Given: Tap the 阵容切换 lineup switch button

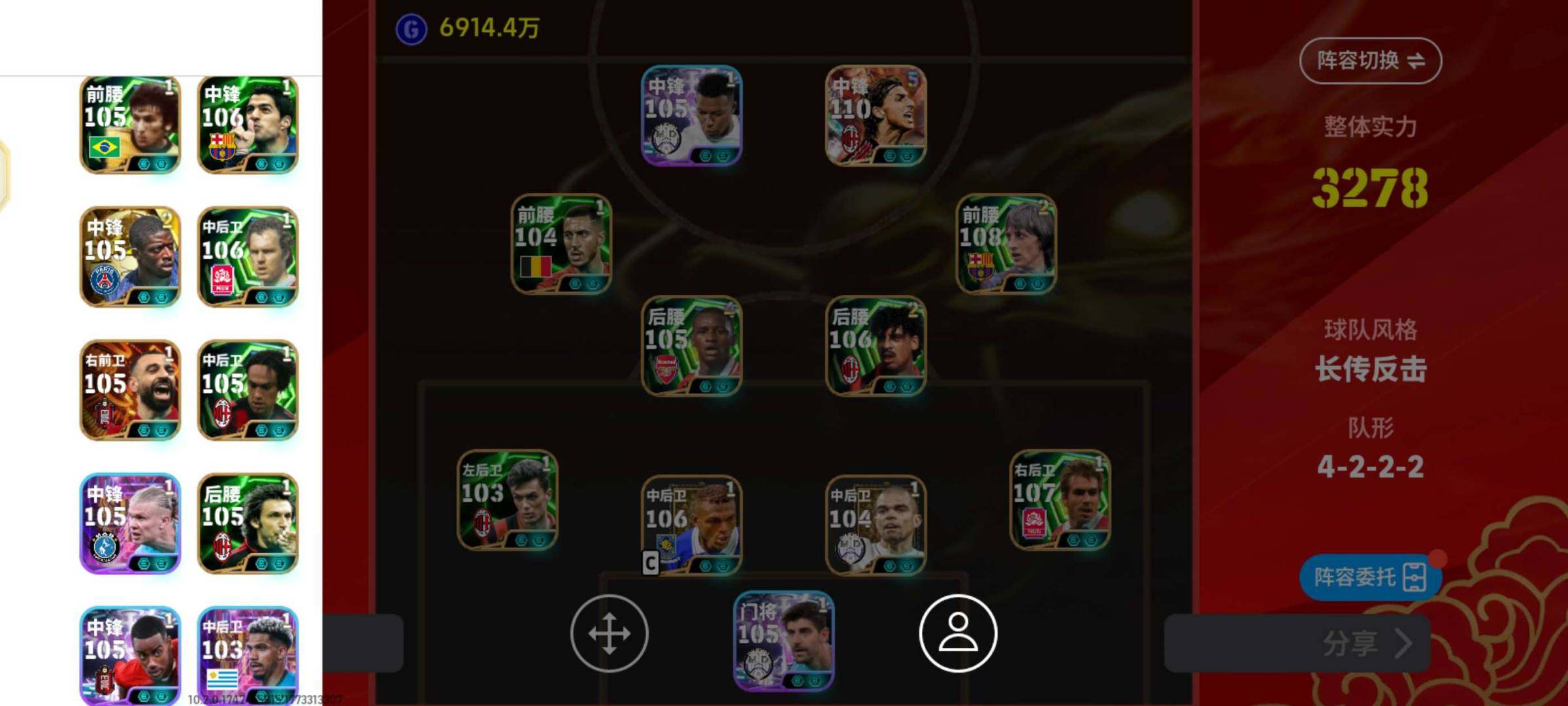Looking at the screenshot, I should 1370,61.
